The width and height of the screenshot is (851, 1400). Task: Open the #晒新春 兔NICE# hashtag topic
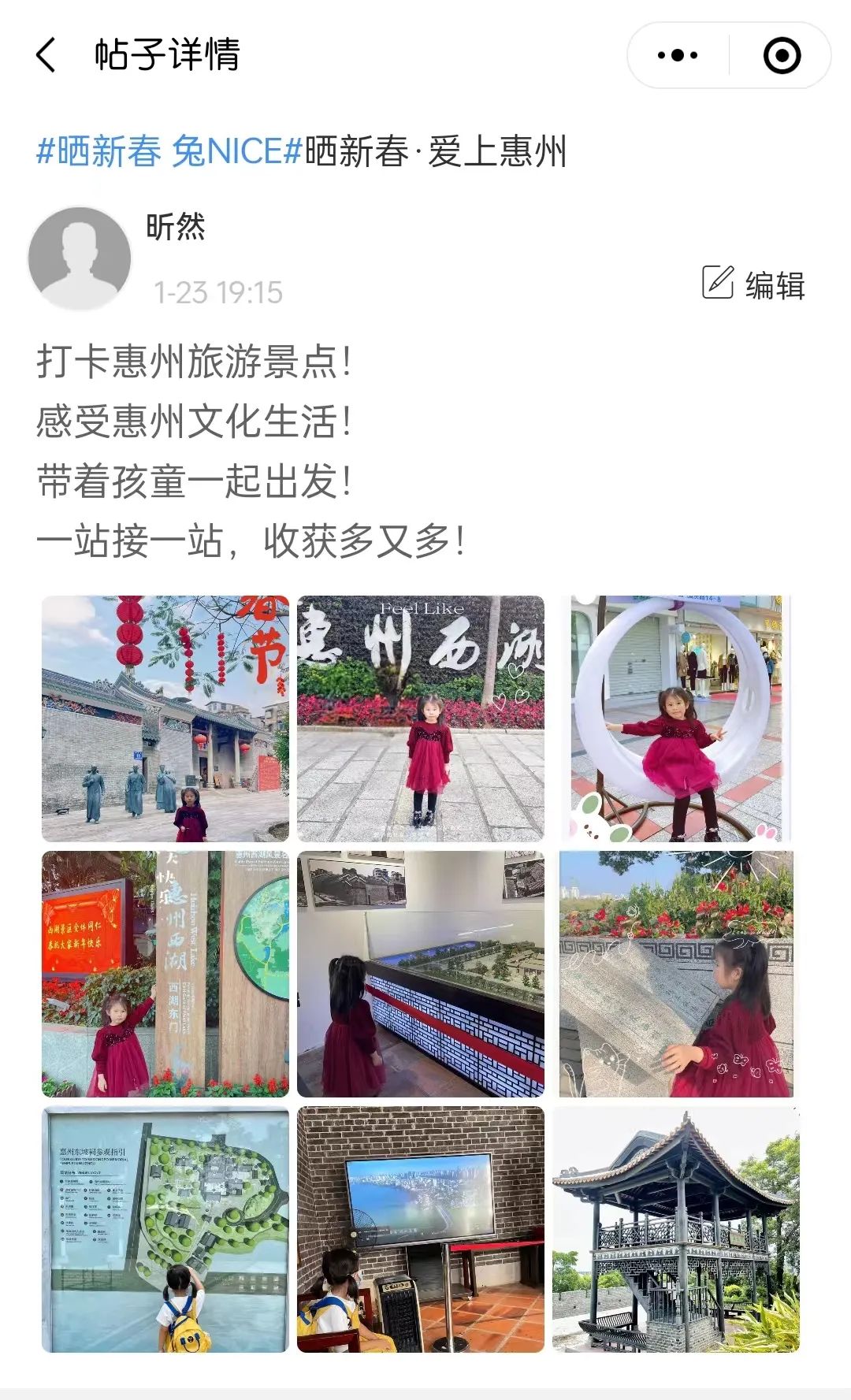tap(169, 151)
